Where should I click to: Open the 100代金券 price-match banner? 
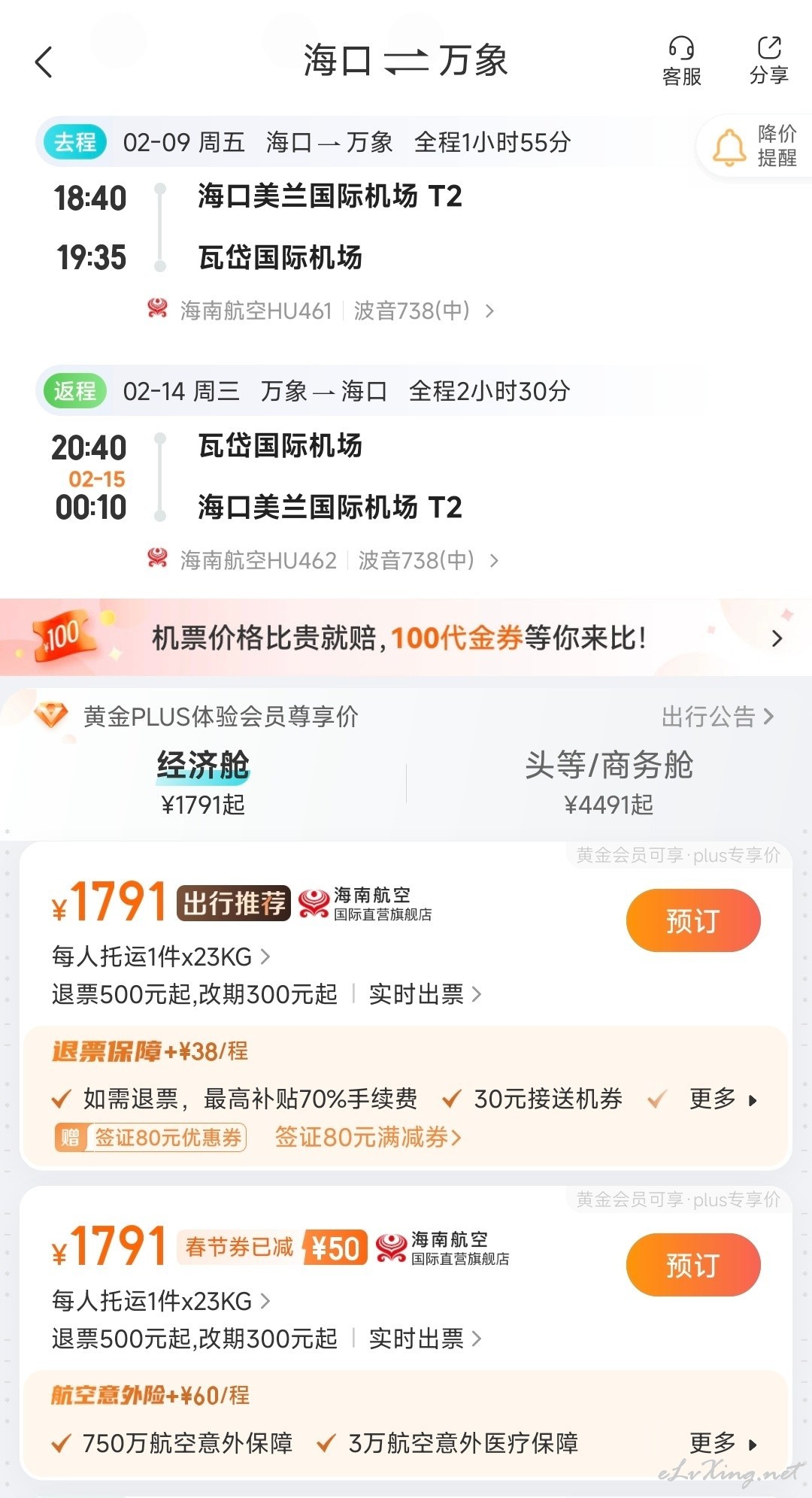[x=406, y=638]
